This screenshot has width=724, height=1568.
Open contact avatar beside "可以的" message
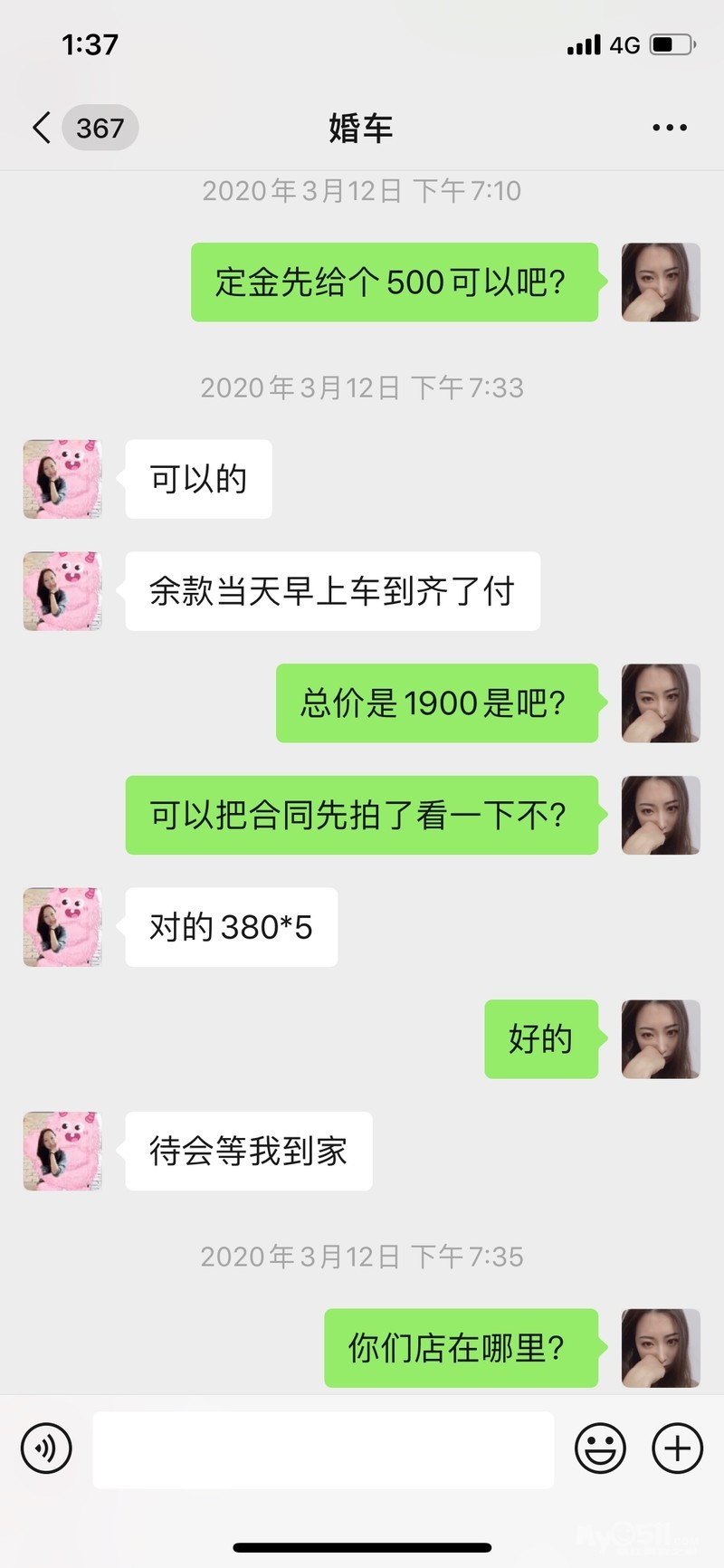coord(62,479)
